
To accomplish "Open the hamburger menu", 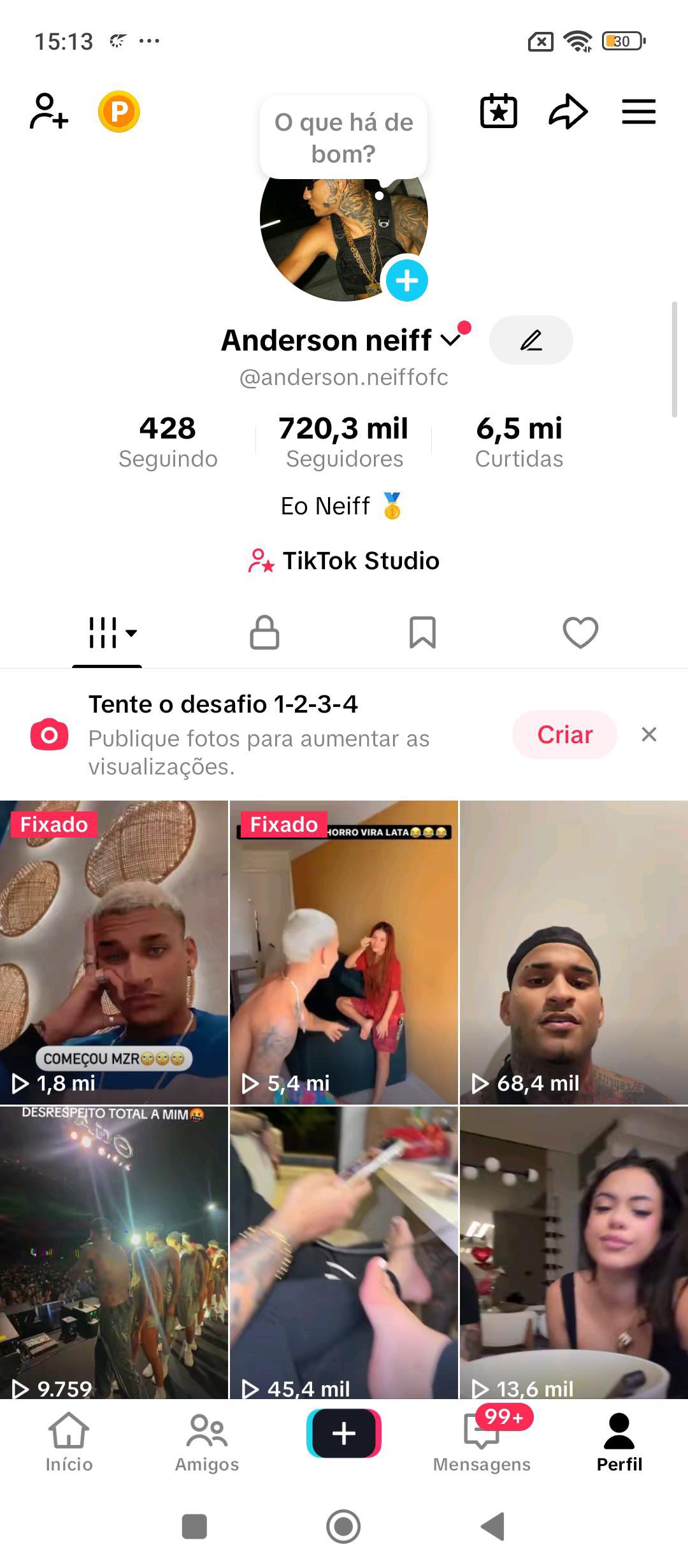I will pos(638,112).
